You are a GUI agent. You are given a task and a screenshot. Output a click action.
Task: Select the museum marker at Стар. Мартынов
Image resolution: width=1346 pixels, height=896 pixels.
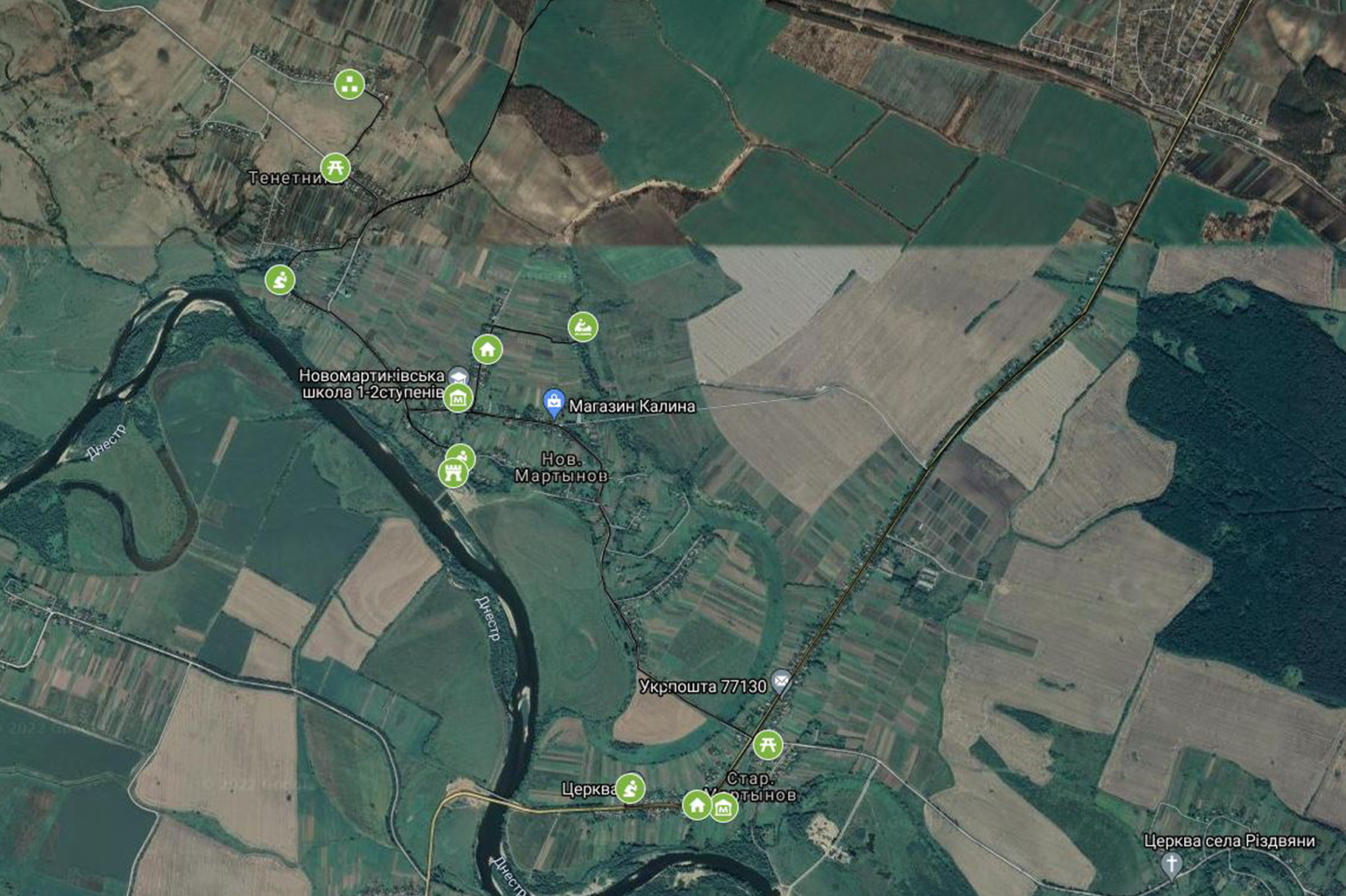point(723,808)
